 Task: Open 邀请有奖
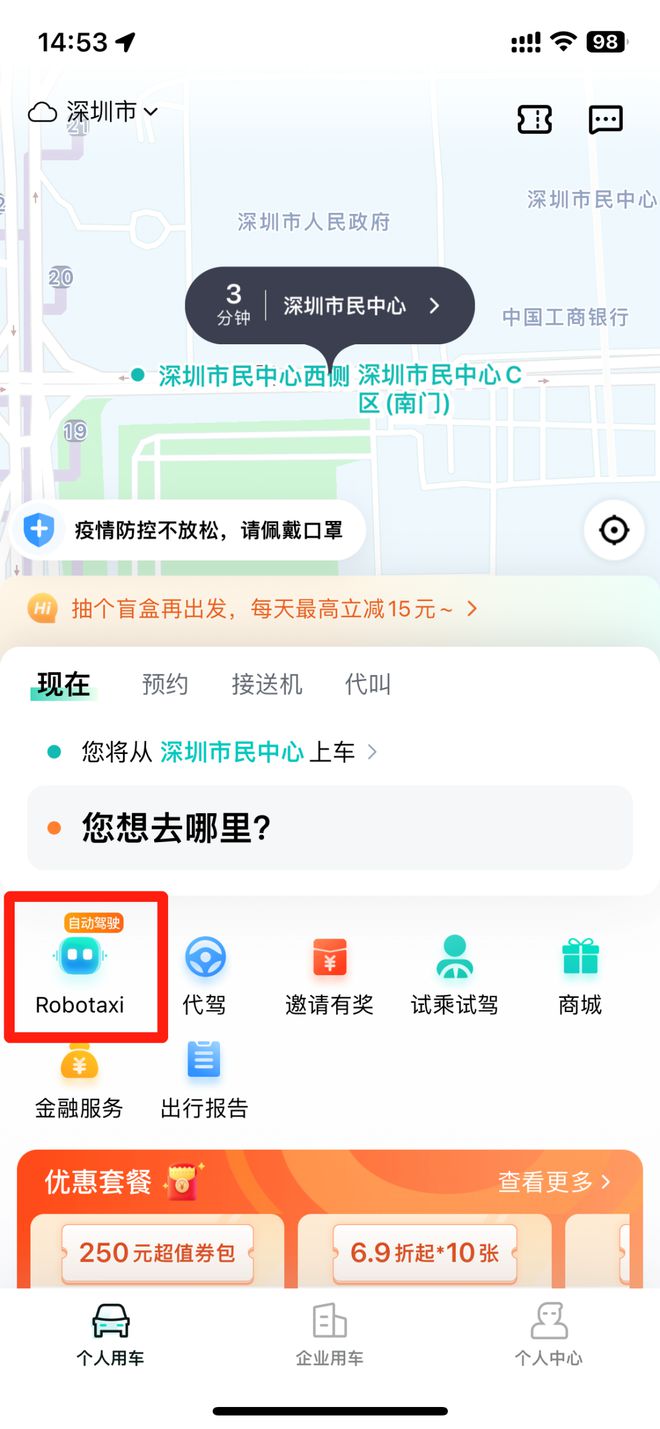click(329, 975)
